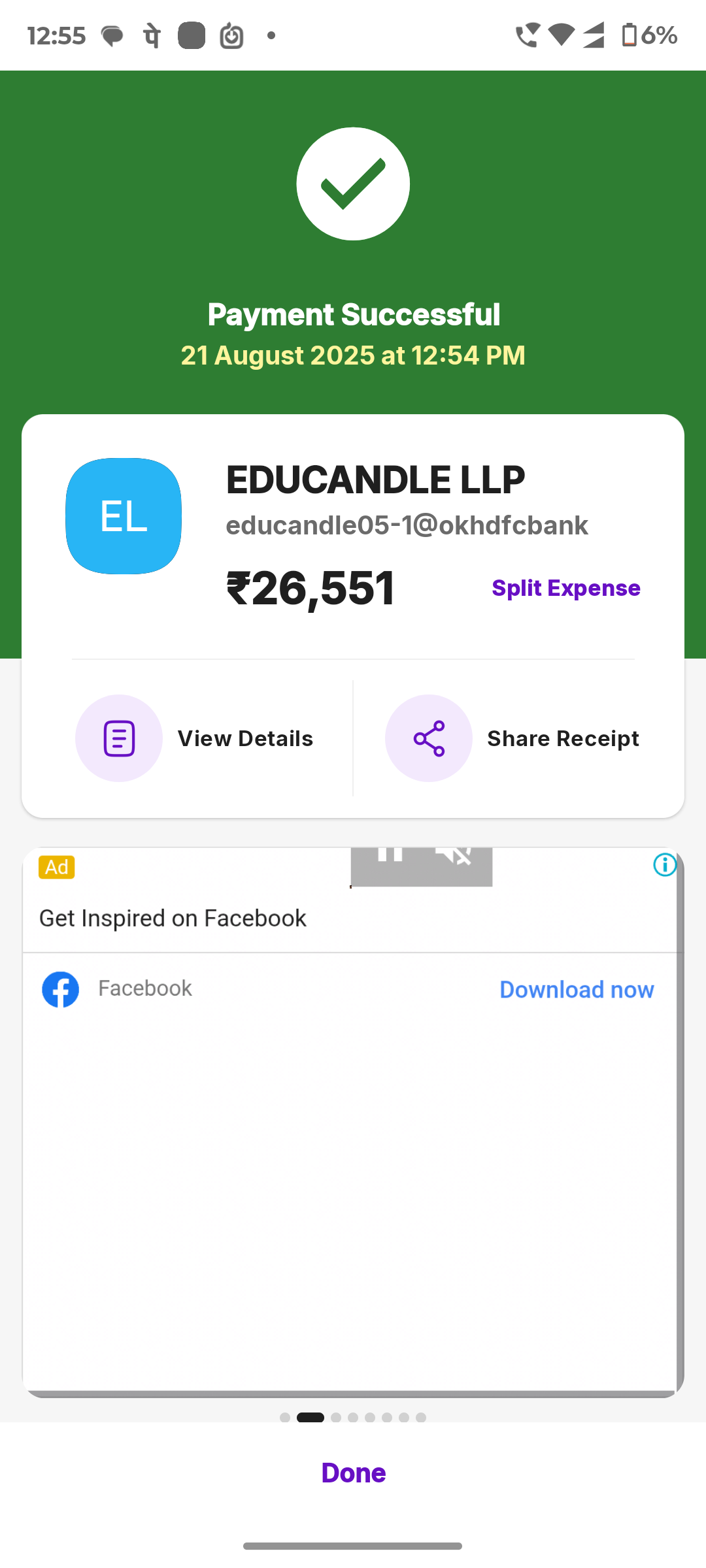Pause the ad video

tap(390, 856)
